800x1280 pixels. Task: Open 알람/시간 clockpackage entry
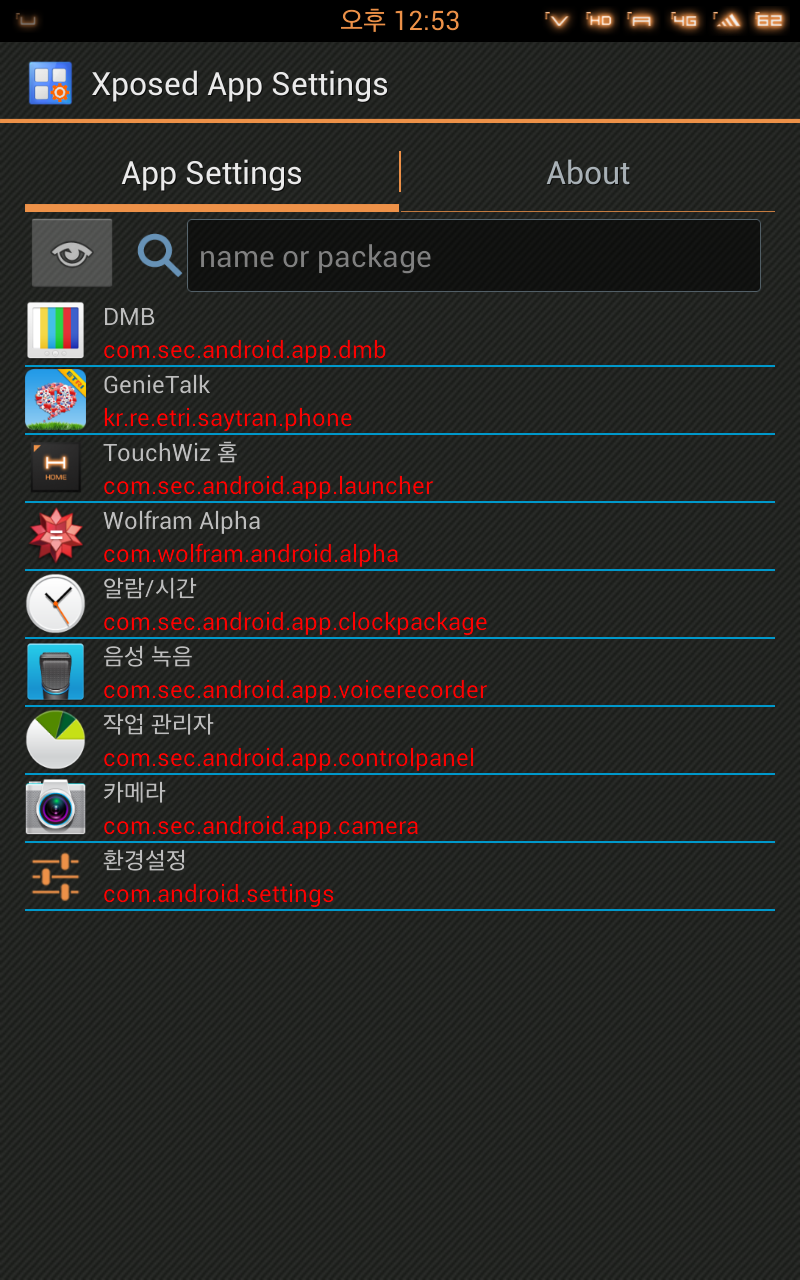(x=400, y=605)
